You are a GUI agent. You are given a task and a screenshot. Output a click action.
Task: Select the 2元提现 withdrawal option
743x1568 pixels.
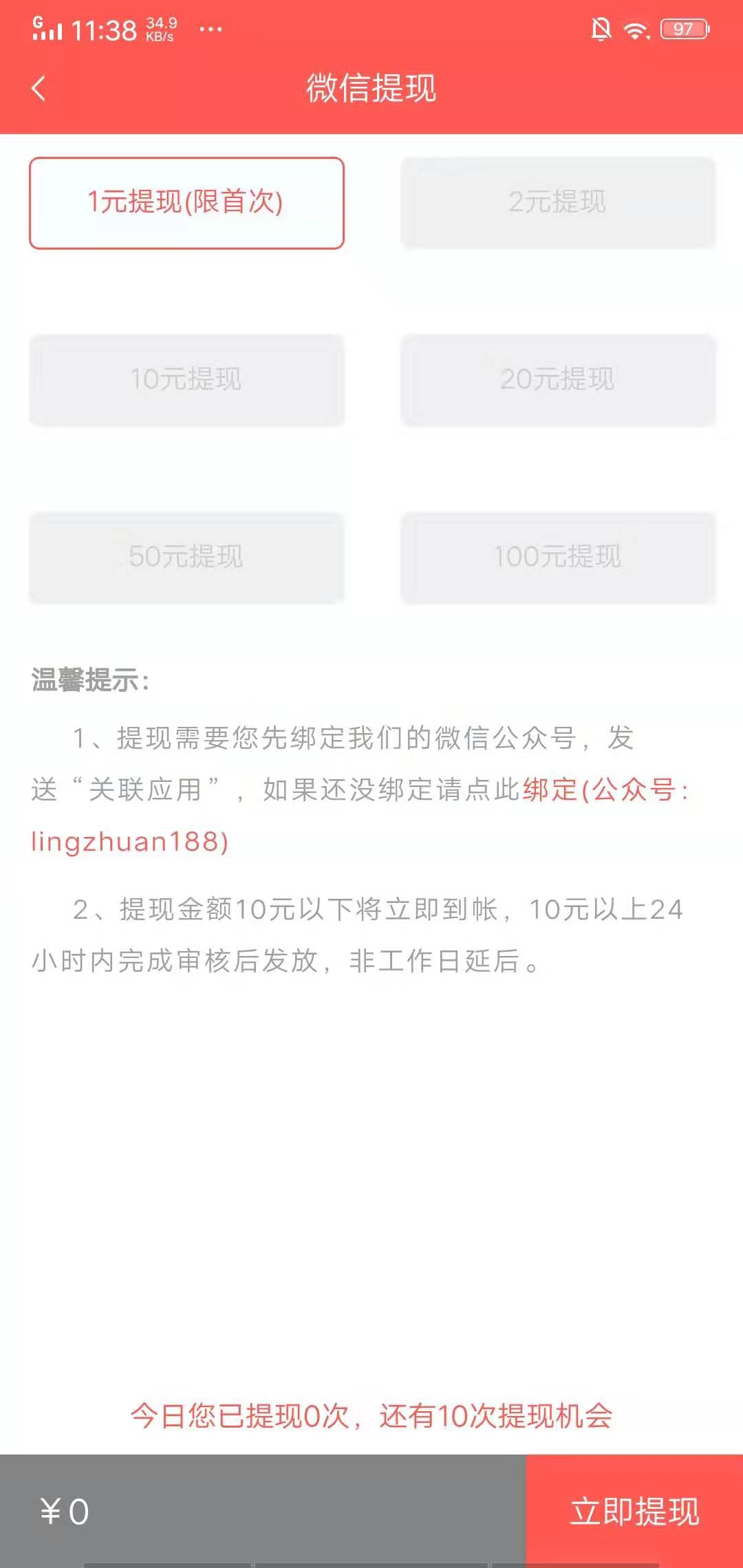coord(557,202)
